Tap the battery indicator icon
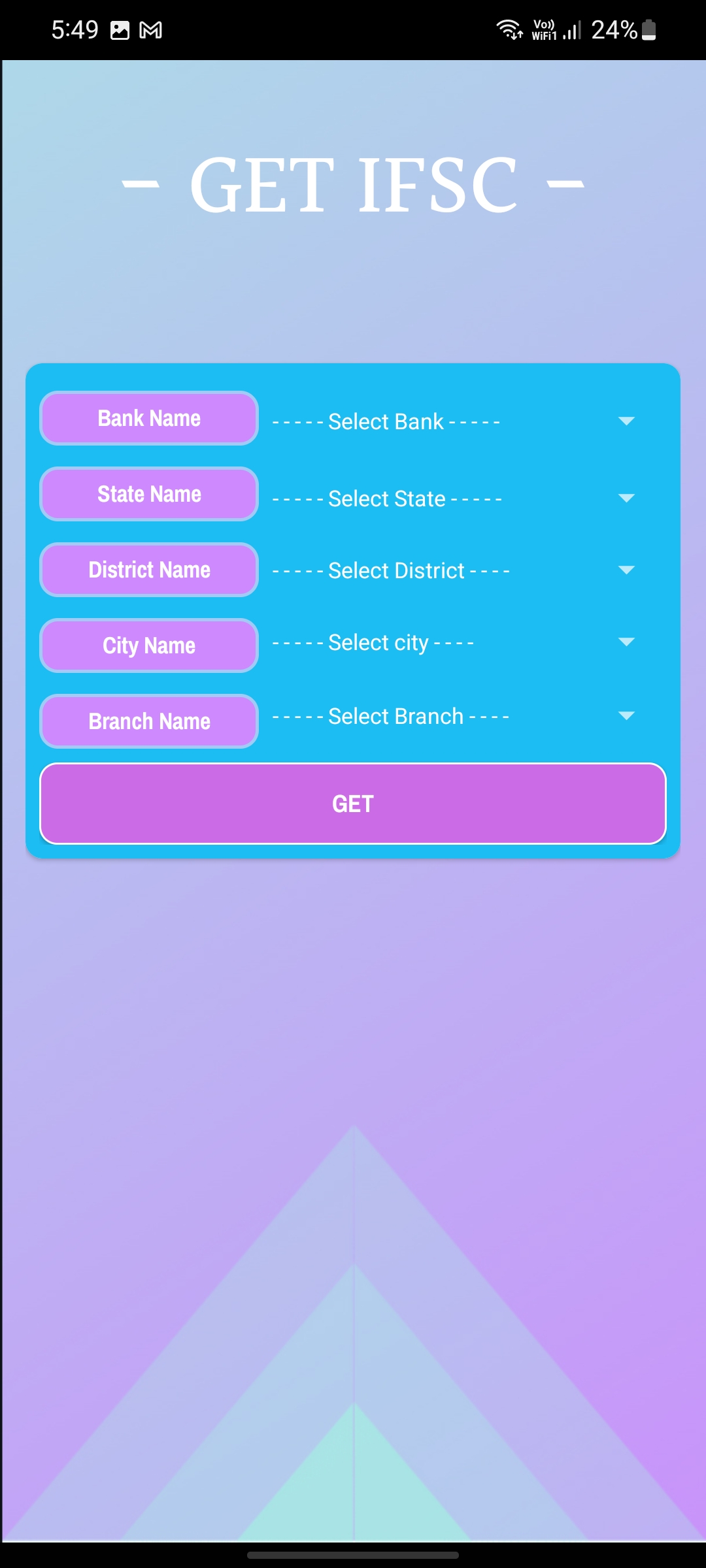Viewport: 706px width, 1568px height. point(647,29)
